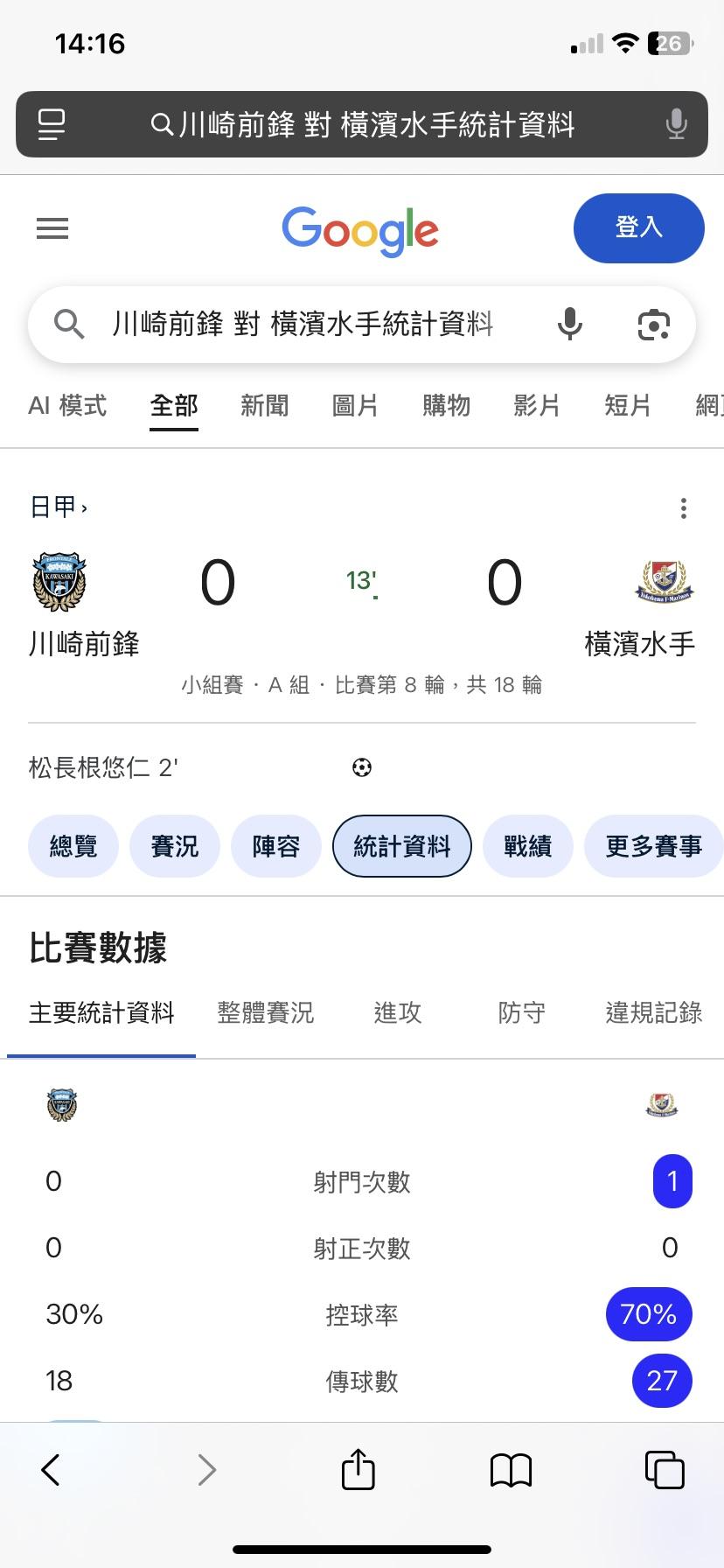Select the 總覽 chip
The height and width of the screenshot is (1568, 724).
(73, 846)
